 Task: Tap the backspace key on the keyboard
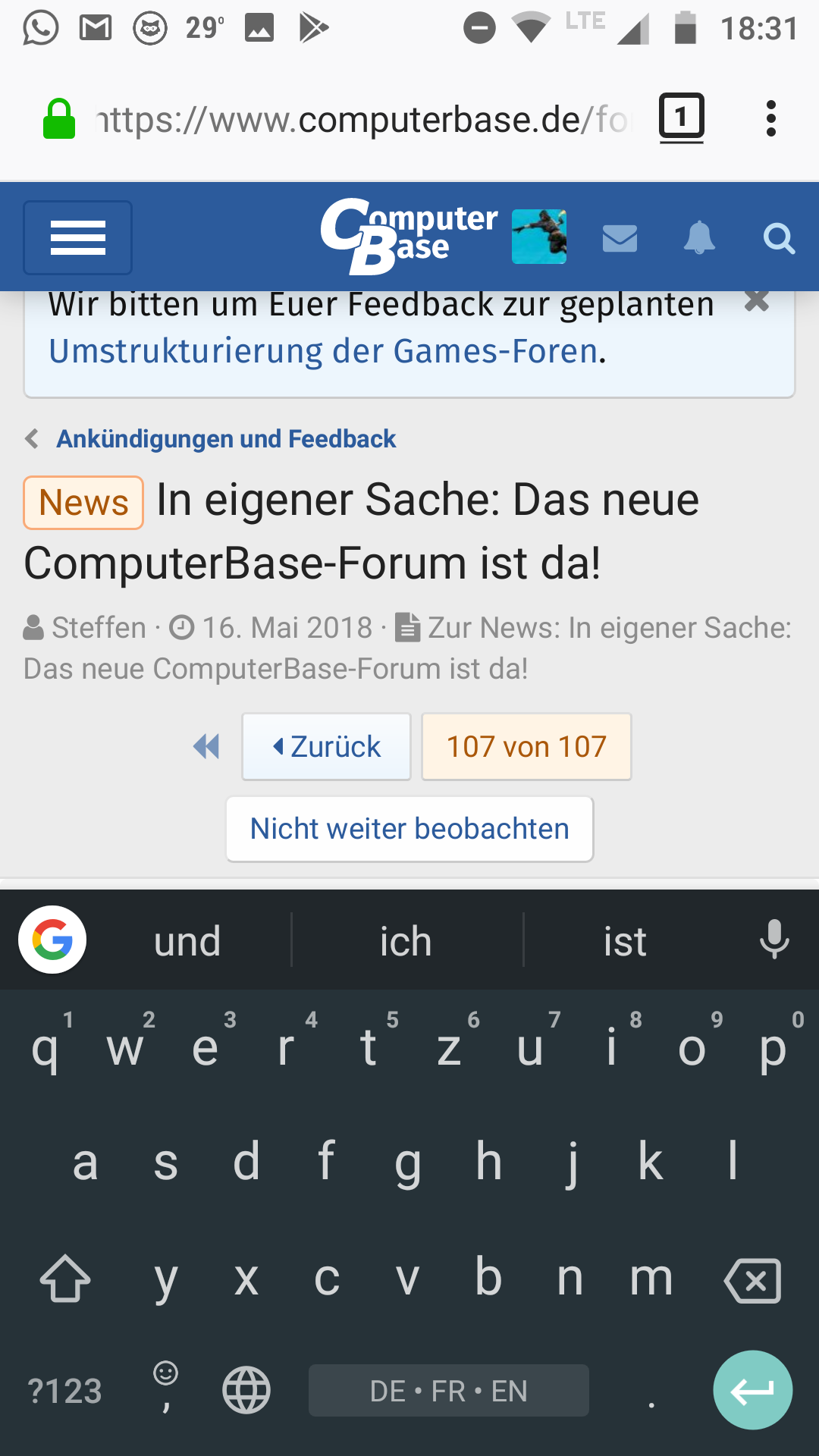pos(752,1281)
